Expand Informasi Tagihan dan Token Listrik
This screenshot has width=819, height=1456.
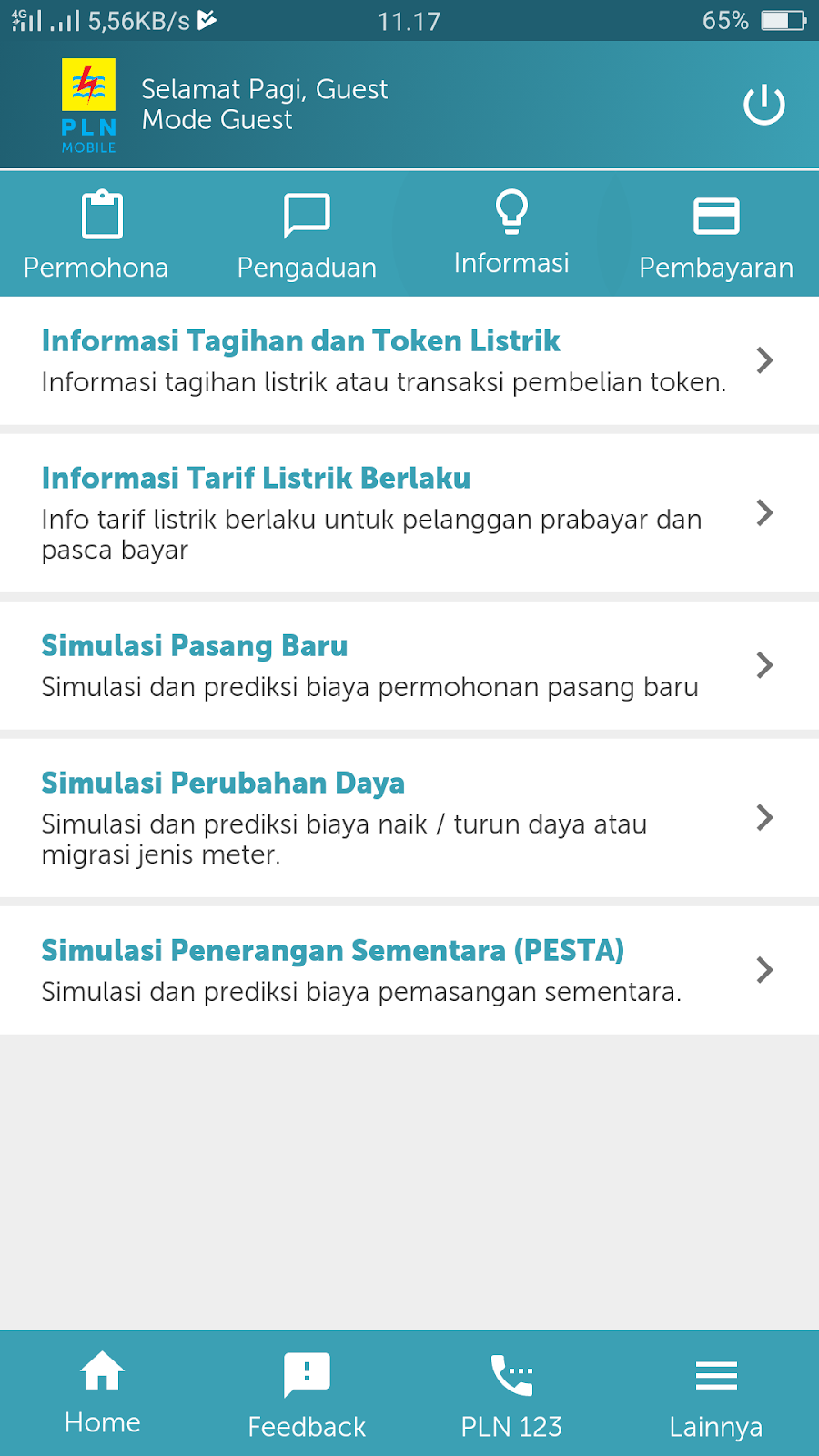(763, 360)
